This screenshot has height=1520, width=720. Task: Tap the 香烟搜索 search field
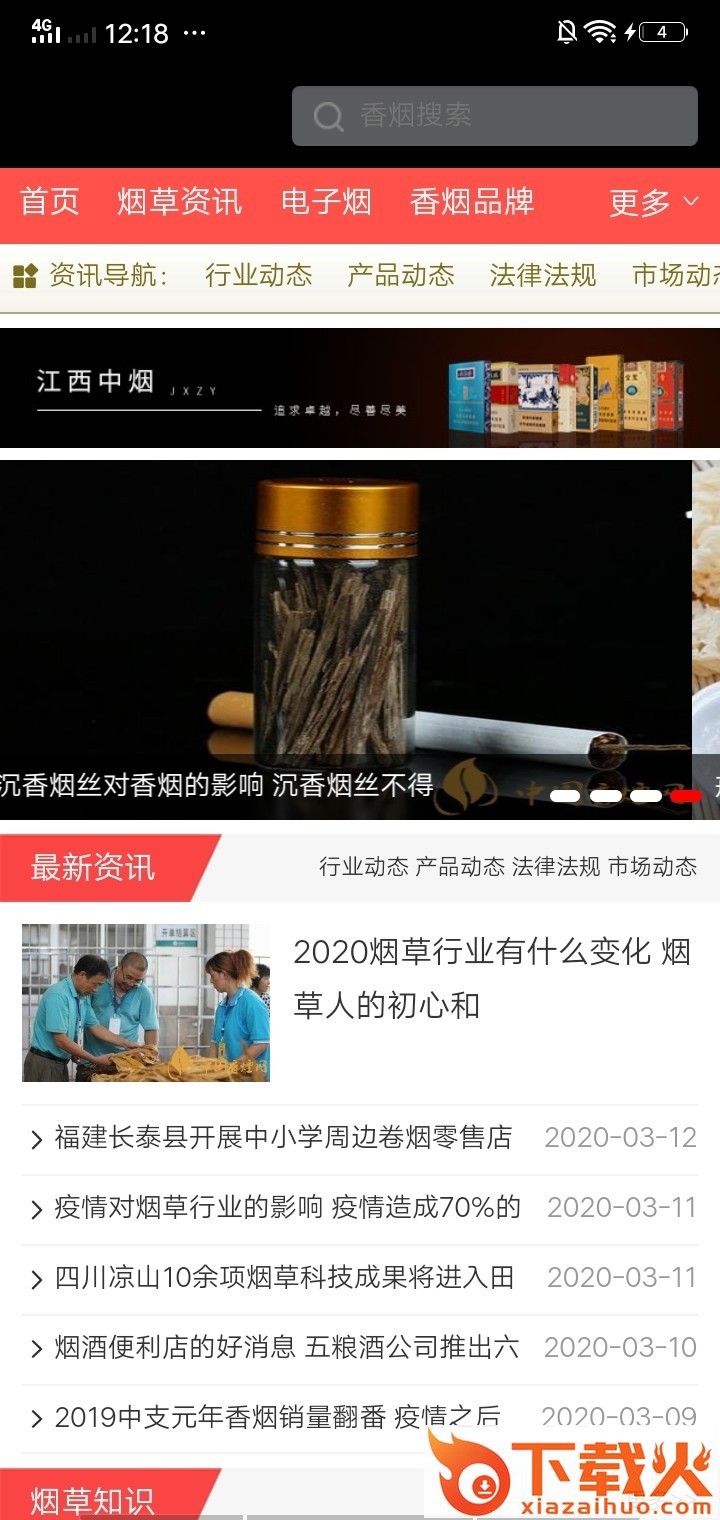point(494,116)
